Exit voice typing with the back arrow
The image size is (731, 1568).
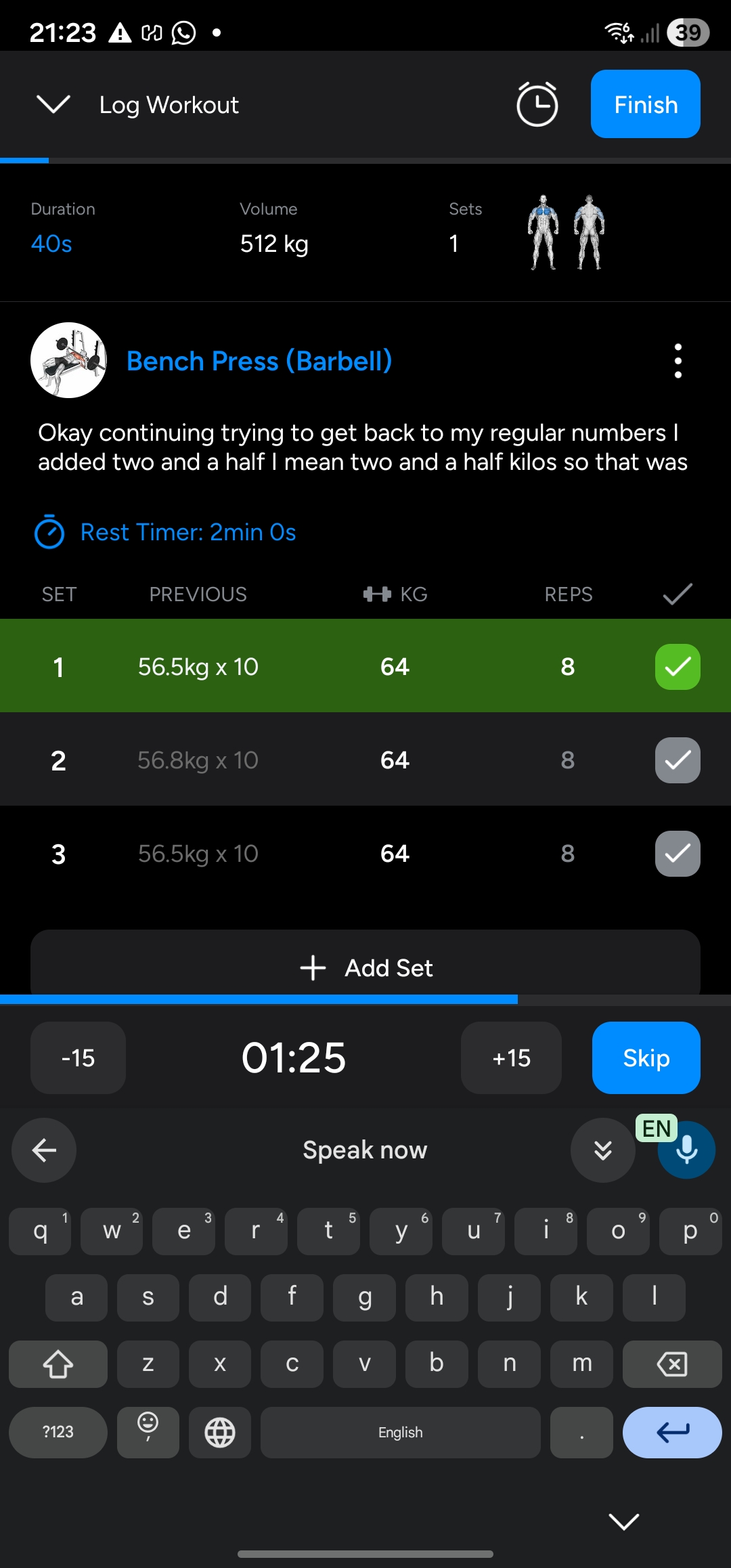(44, 1150)
